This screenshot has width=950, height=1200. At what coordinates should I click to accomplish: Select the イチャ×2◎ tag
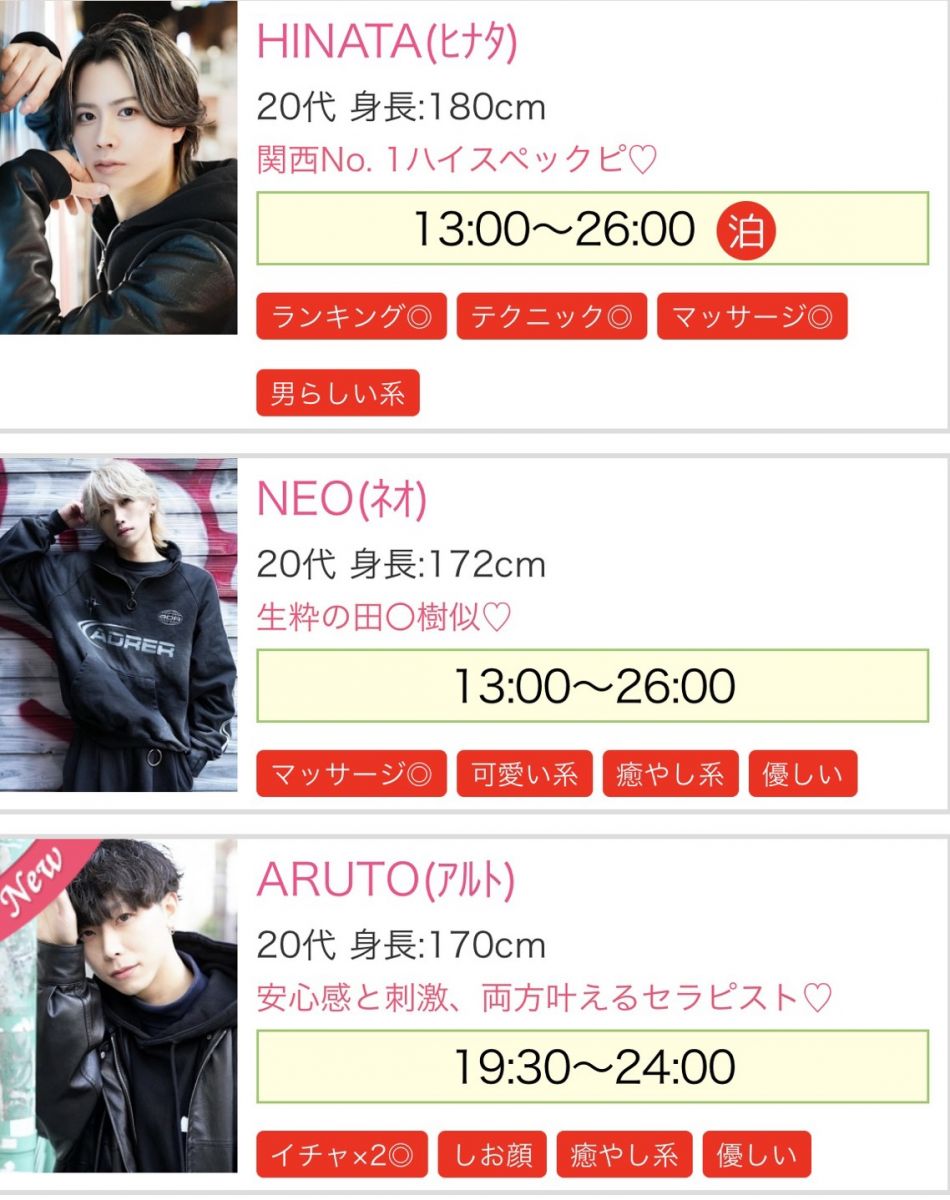[342, 1155]
